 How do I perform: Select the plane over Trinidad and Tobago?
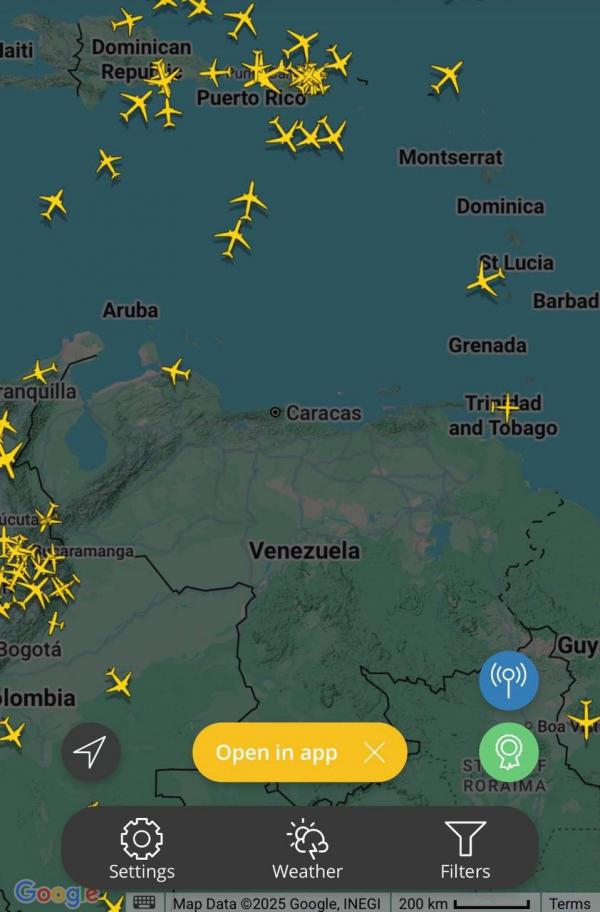pyautogui.click(x=507, y=407)
